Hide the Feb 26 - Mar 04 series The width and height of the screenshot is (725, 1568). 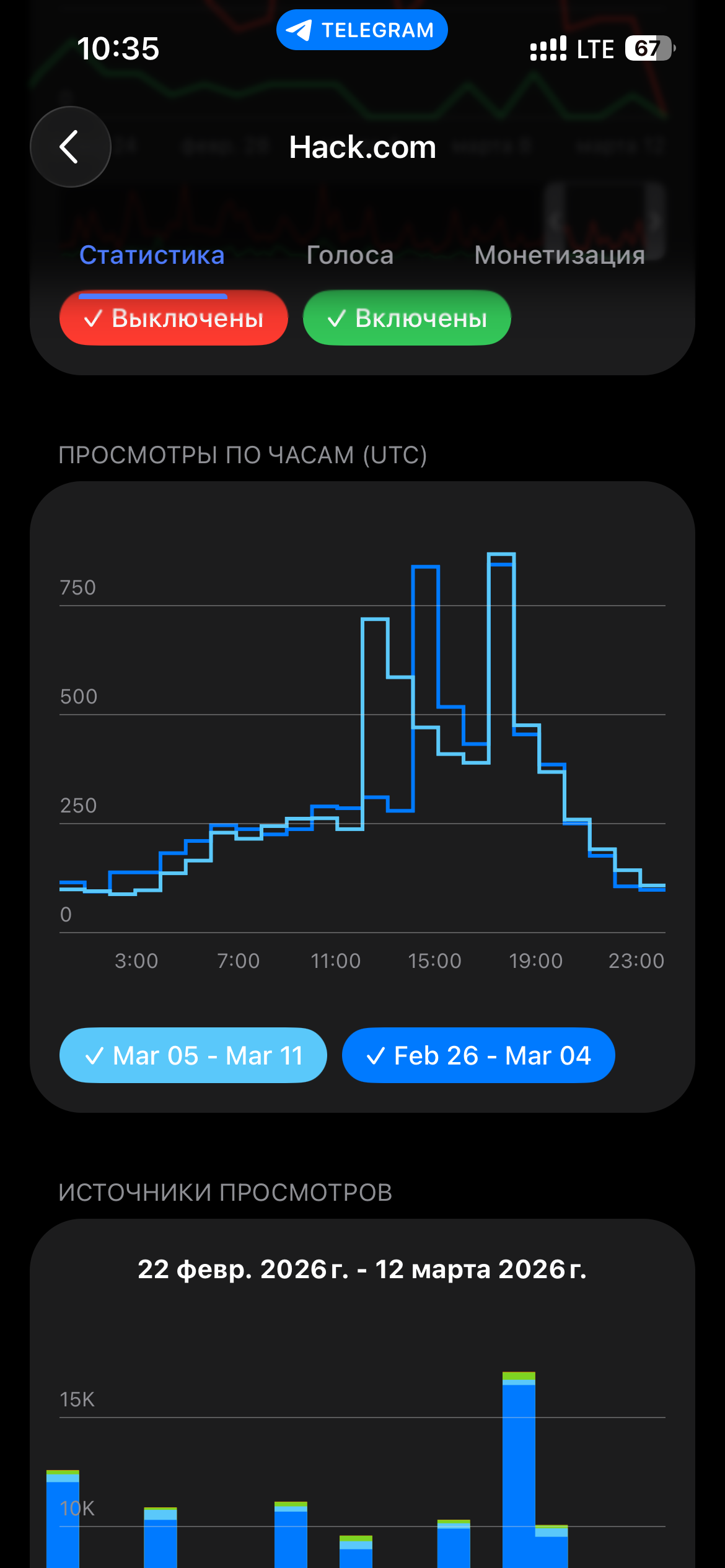coord(478,1055)
